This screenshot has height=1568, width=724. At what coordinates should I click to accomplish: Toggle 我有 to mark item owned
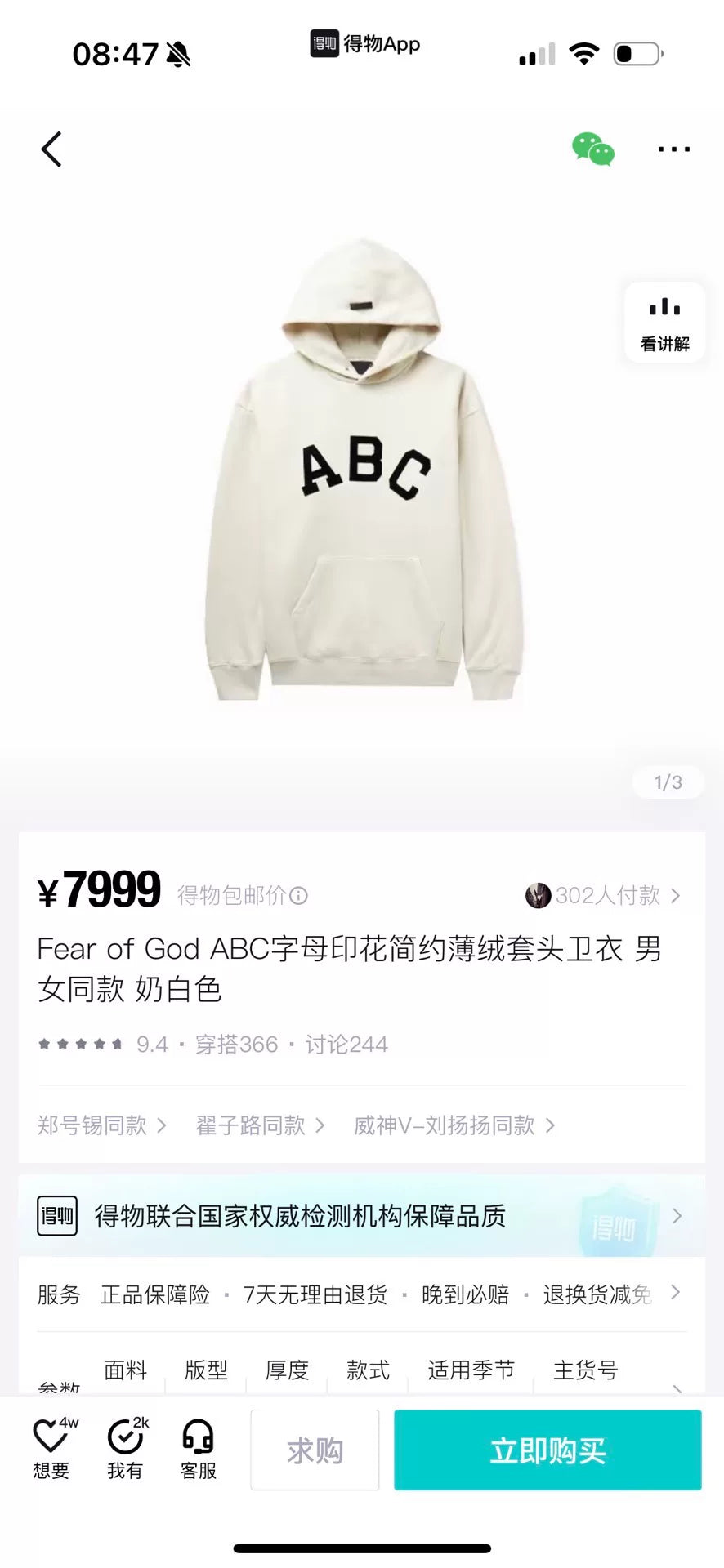pos(123,1450)
